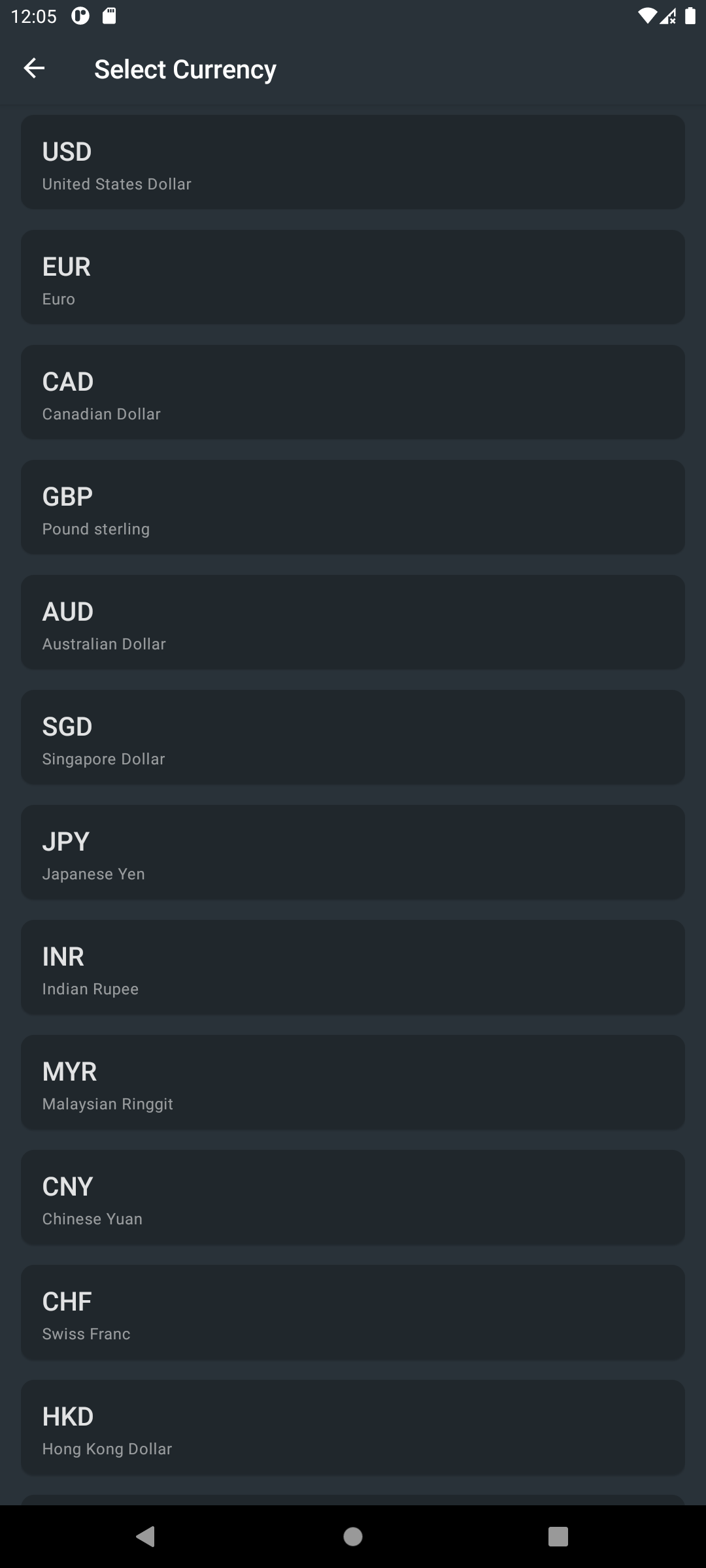This screenshot has height=1568, width=706.
Task: Pick MYR Malaysian Ringgit
Action: (353, 1083)
